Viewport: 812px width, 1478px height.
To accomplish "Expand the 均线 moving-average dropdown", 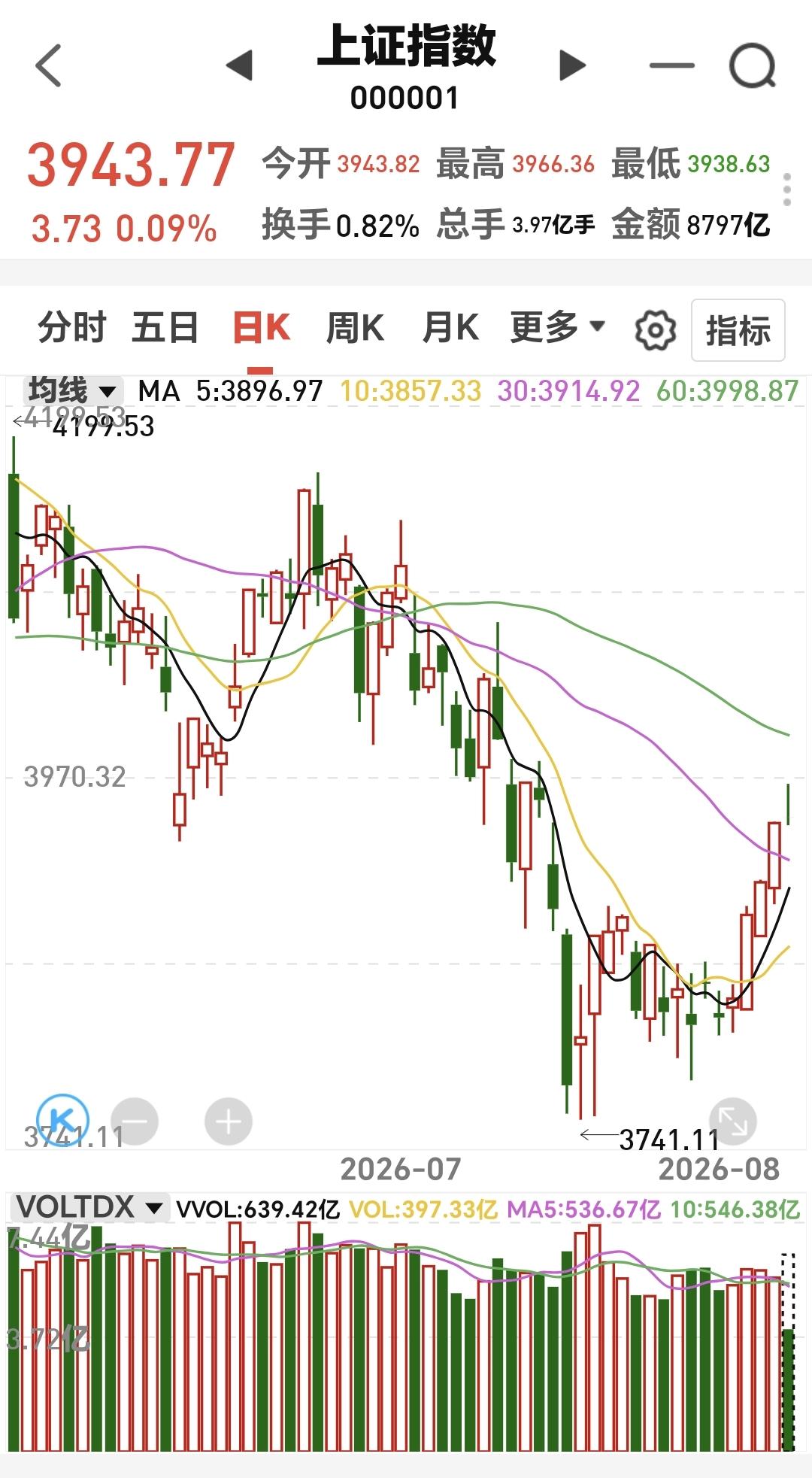I will click(73, 391).
